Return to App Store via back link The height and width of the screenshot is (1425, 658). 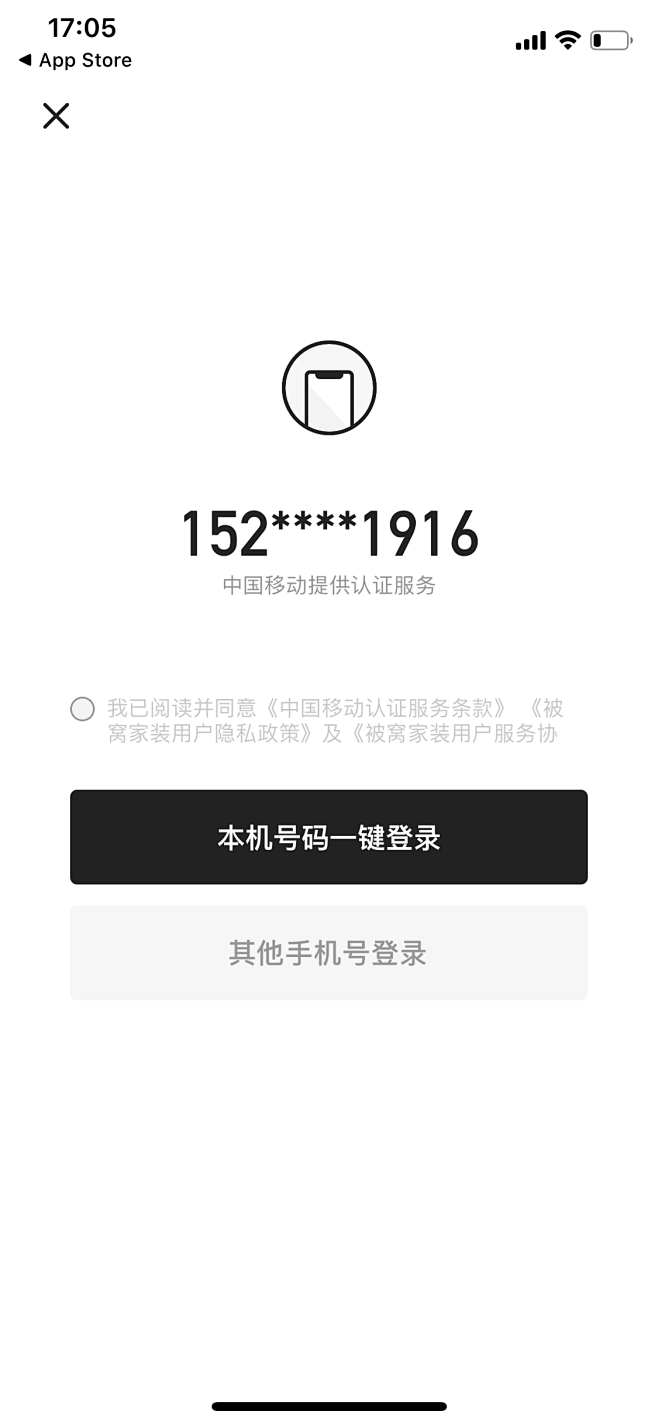[x=75, y=60]
